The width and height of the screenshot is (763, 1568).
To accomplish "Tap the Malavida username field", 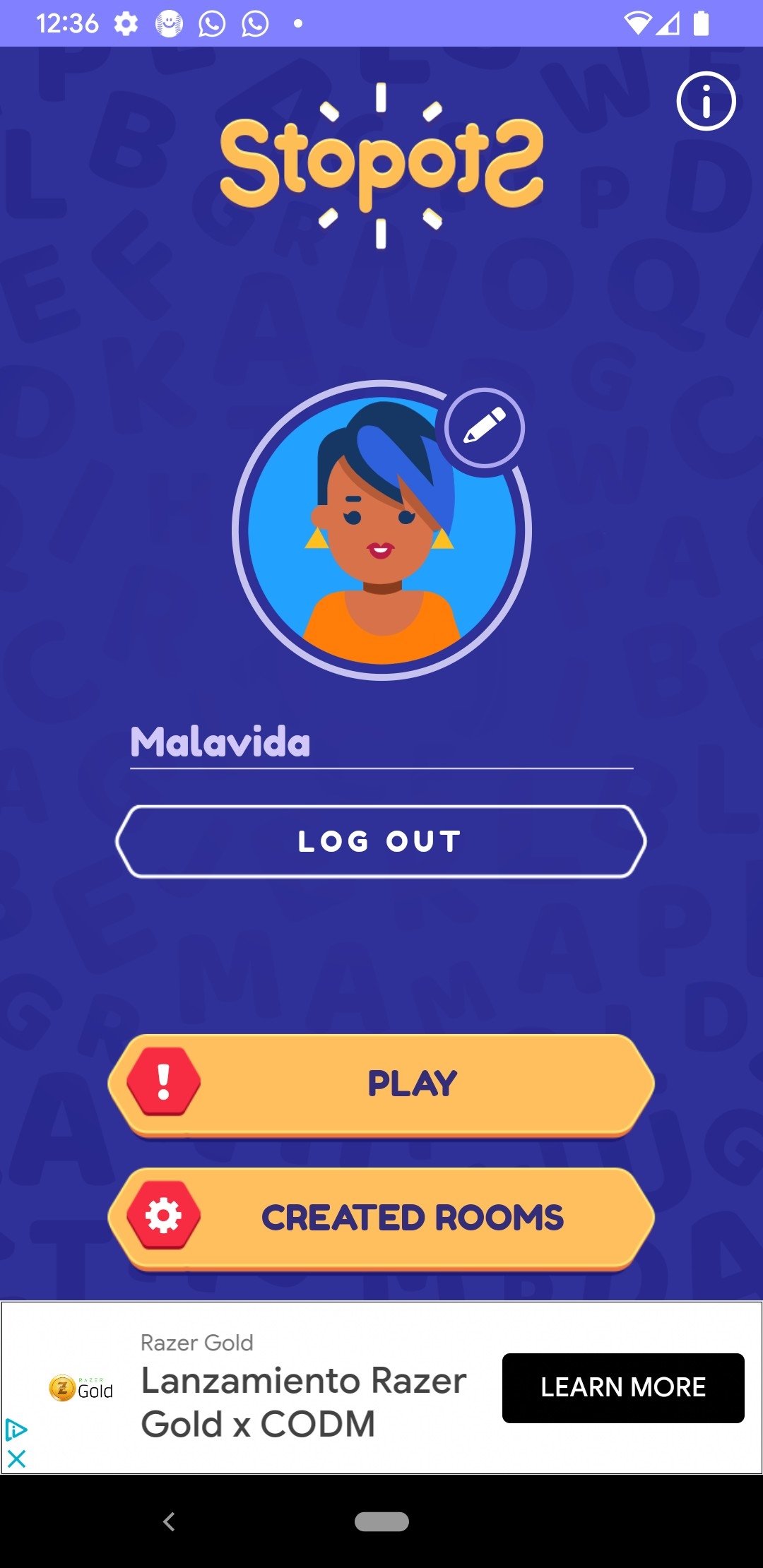I will tap(380, 743).
